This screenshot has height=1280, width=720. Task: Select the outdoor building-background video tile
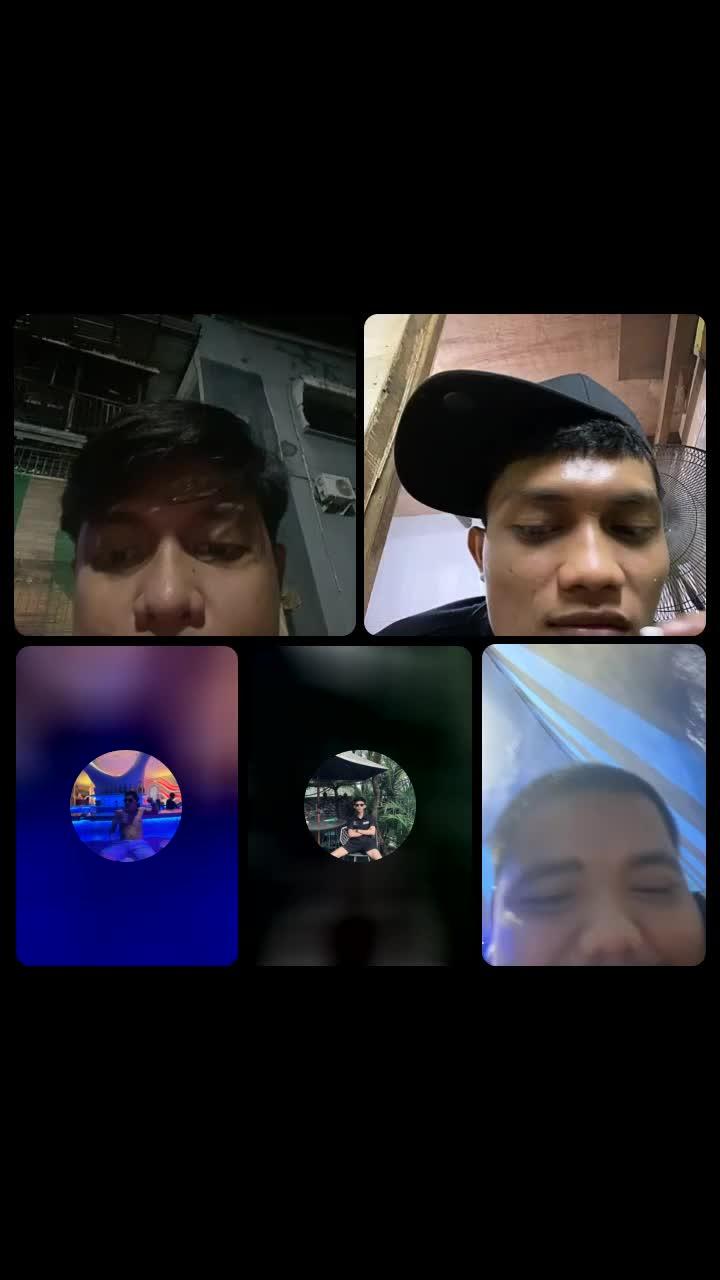(185, 475)
